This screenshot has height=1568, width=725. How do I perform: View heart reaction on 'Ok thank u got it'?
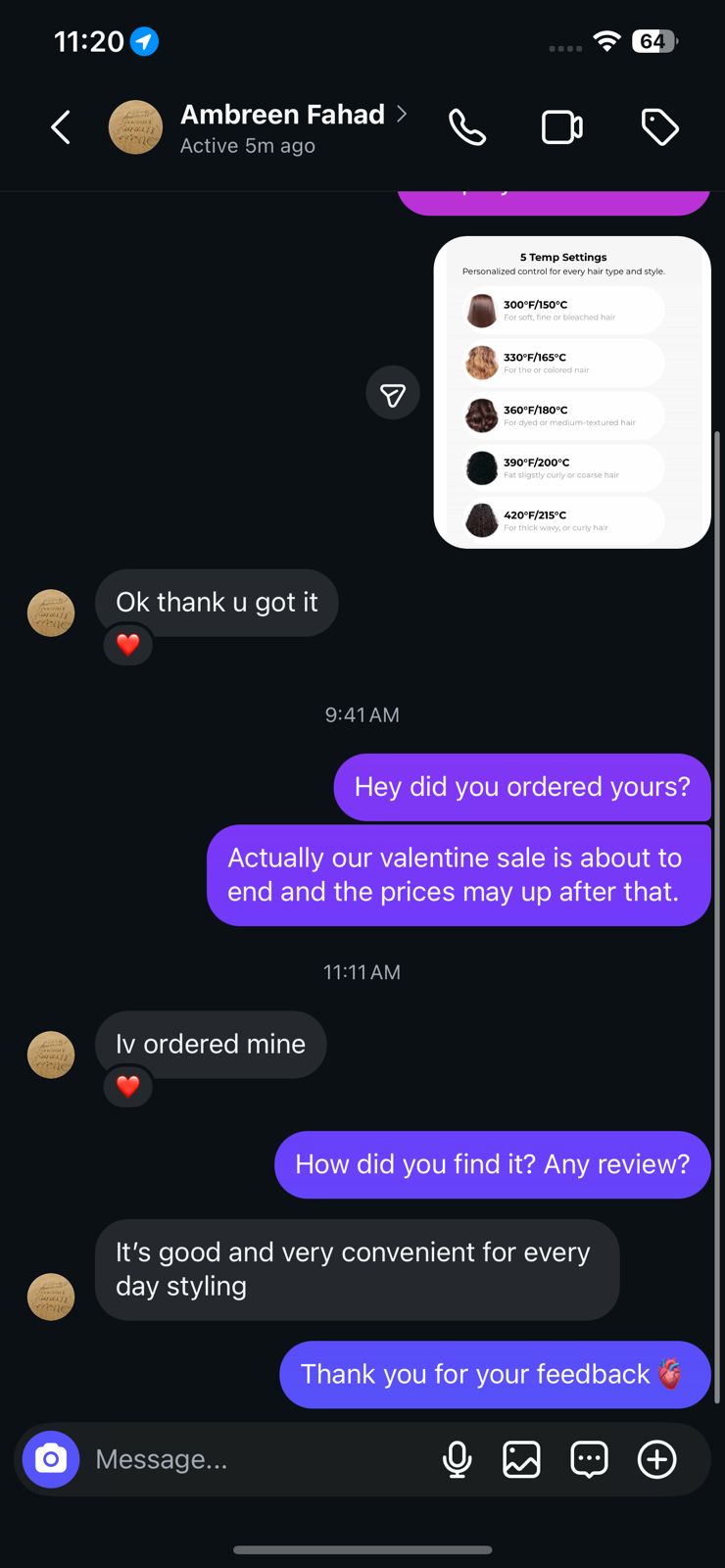click(128, 645)
